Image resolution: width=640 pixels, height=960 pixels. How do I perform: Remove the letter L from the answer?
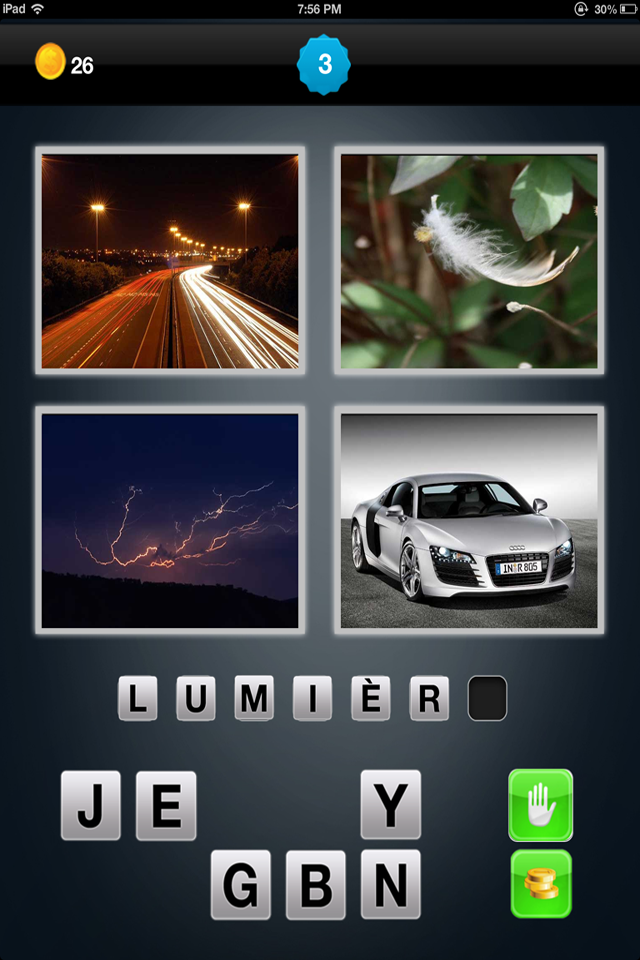click(138, 698)
